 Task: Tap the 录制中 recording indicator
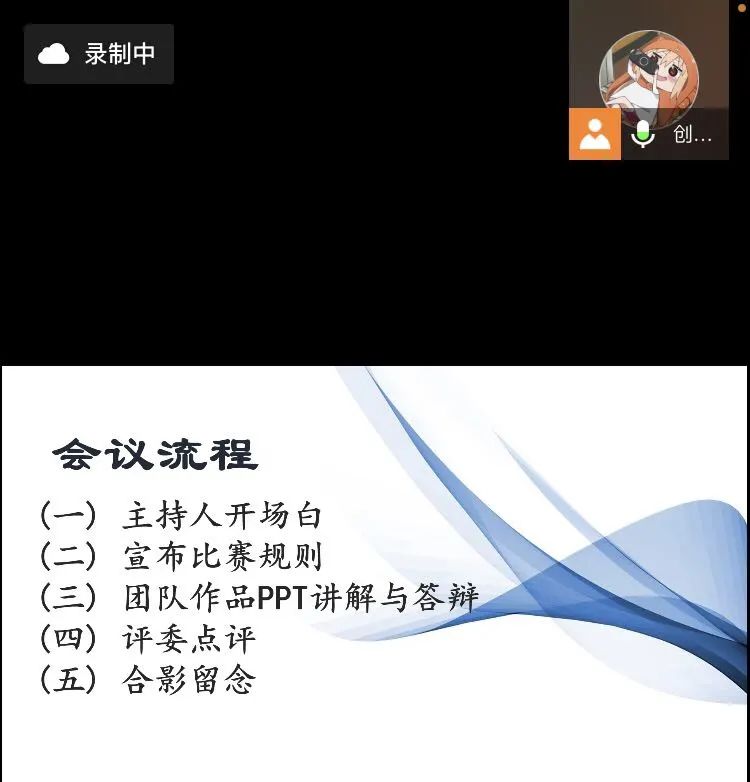click(99, 54)
